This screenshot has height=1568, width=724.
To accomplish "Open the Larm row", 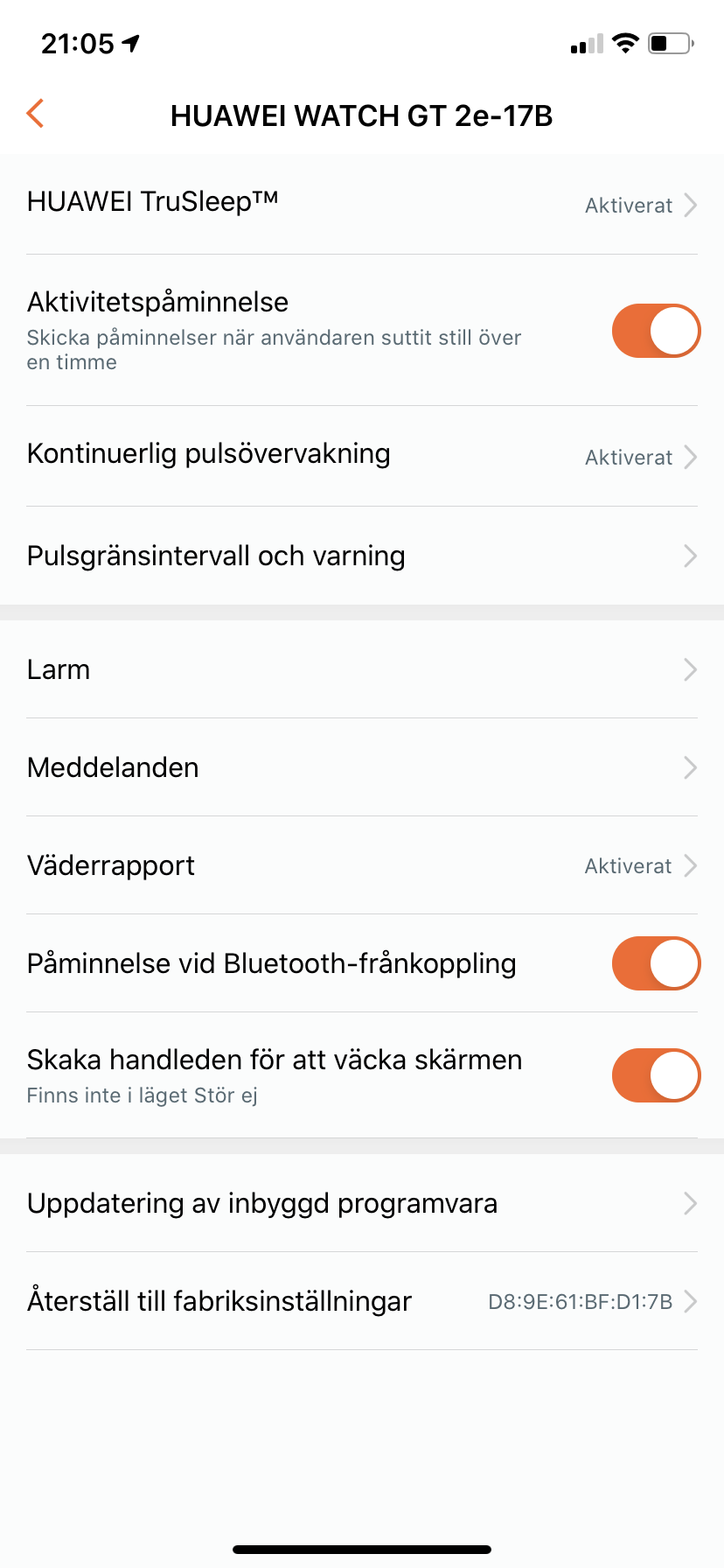I will pyautogui.click(x=362, y=669).
